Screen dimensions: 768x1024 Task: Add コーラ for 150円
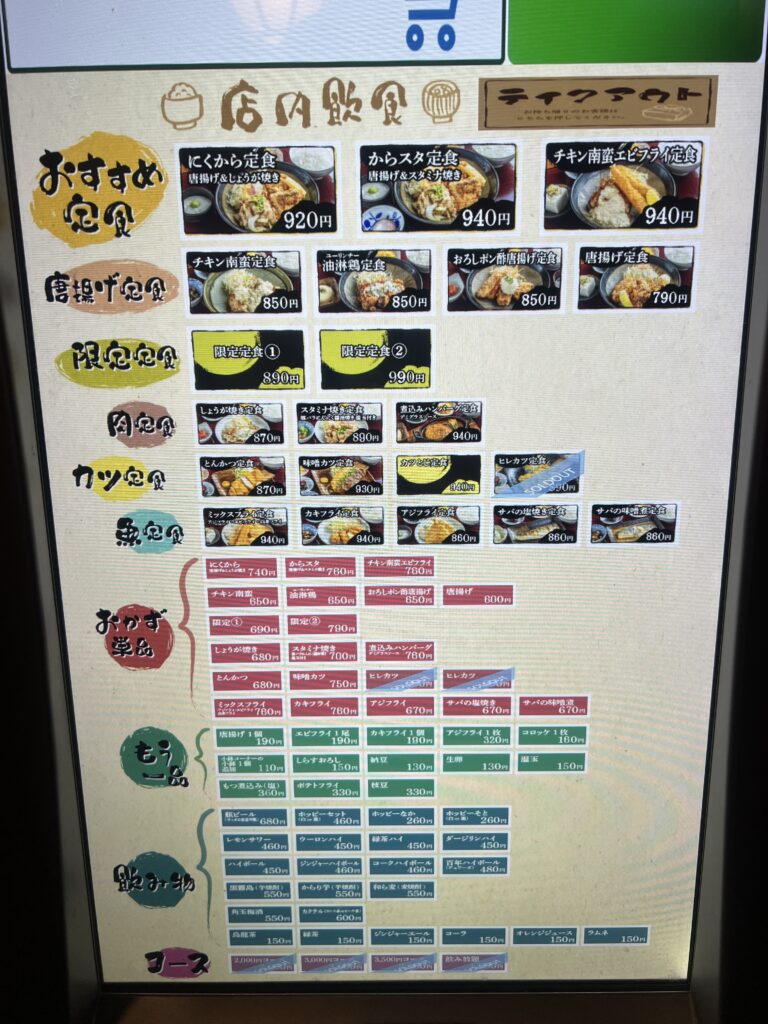click(473, 936)
